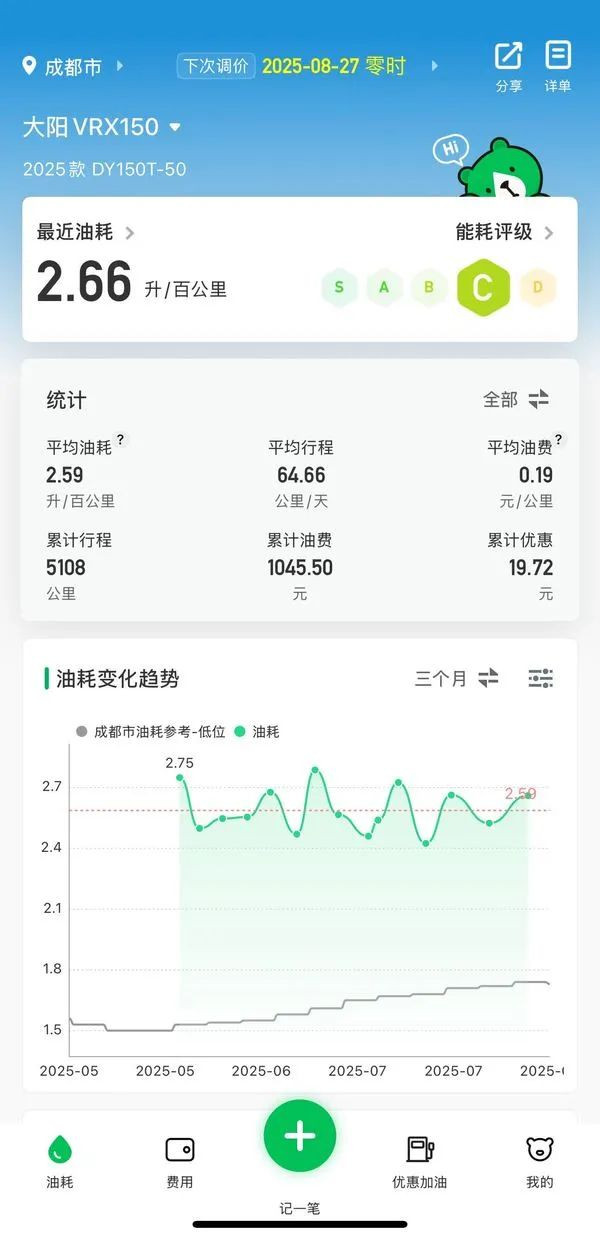The height and width of the screenshot is (1239, 600).
Task: Open 能耗评级 rating details
Action: [504, 233]
